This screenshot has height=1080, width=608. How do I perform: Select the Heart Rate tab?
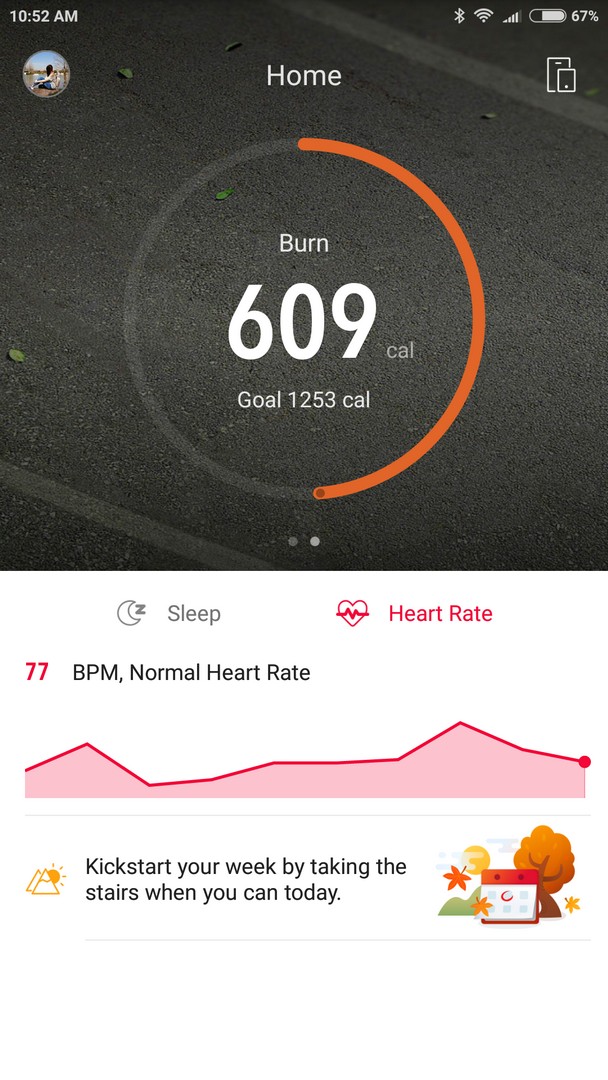(x=415, y=613)
